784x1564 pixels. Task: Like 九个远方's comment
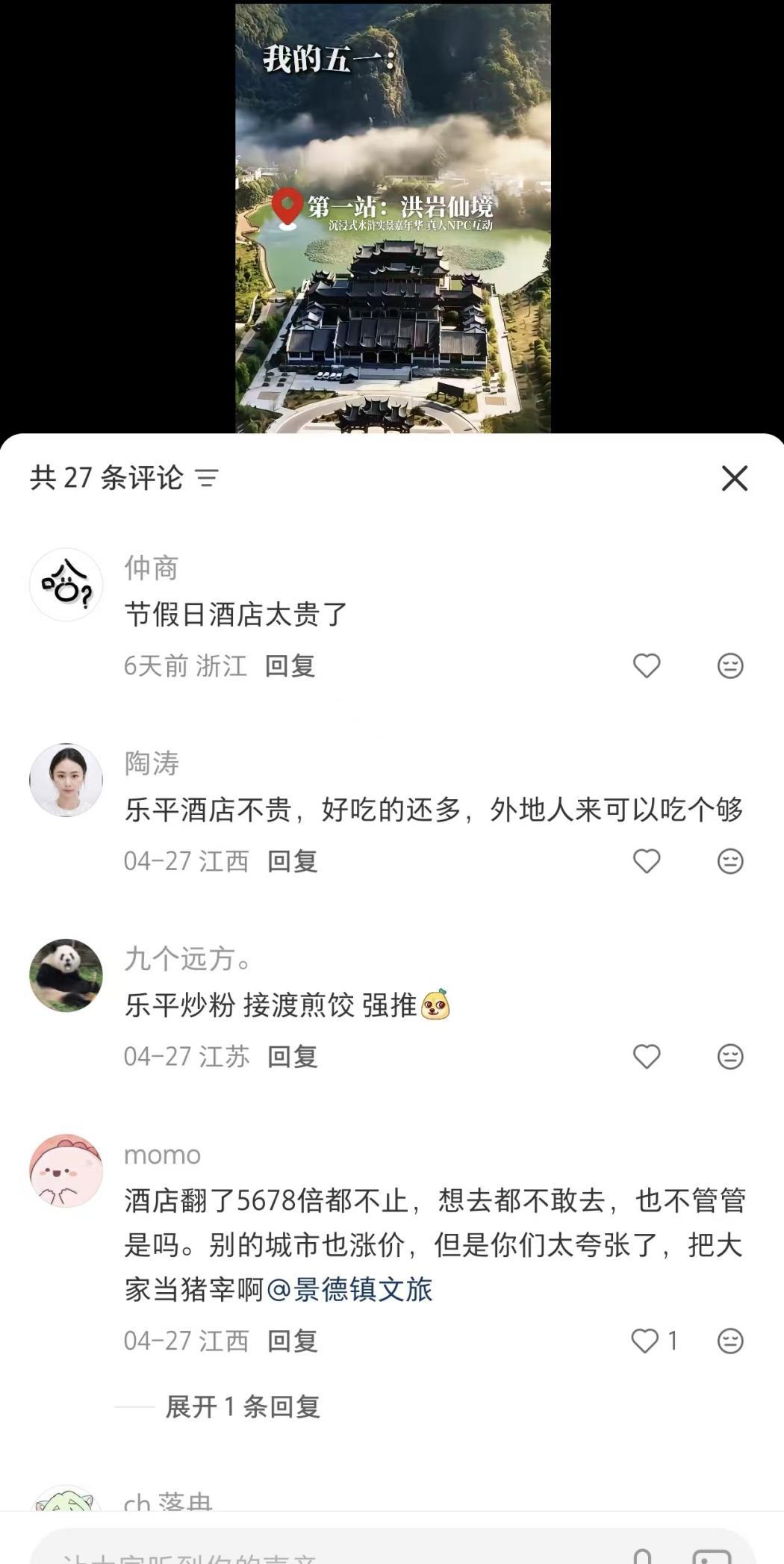tap(647, 1057)
